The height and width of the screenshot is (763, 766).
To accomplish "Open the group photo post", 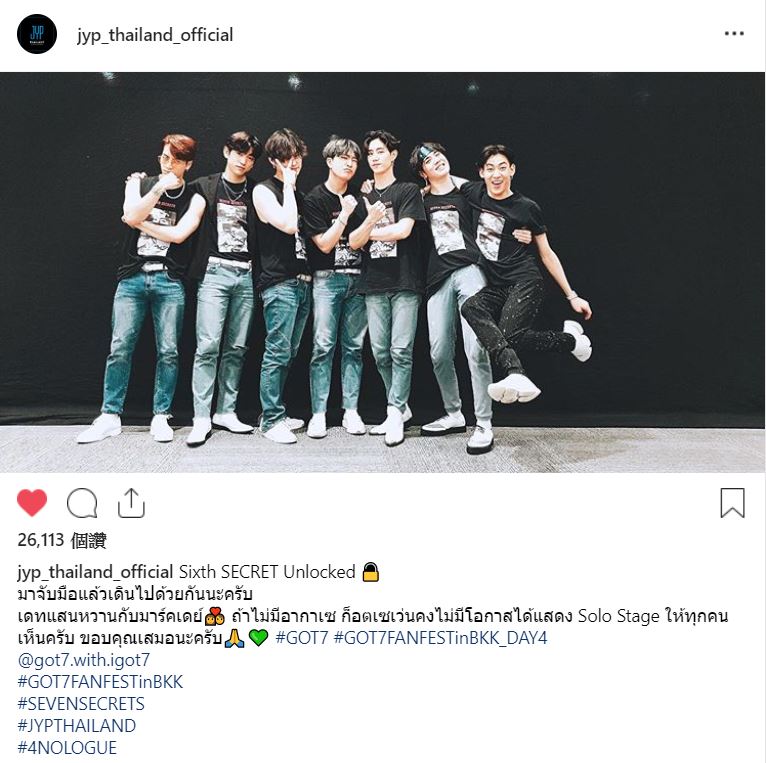I will [x=383, y=272].
